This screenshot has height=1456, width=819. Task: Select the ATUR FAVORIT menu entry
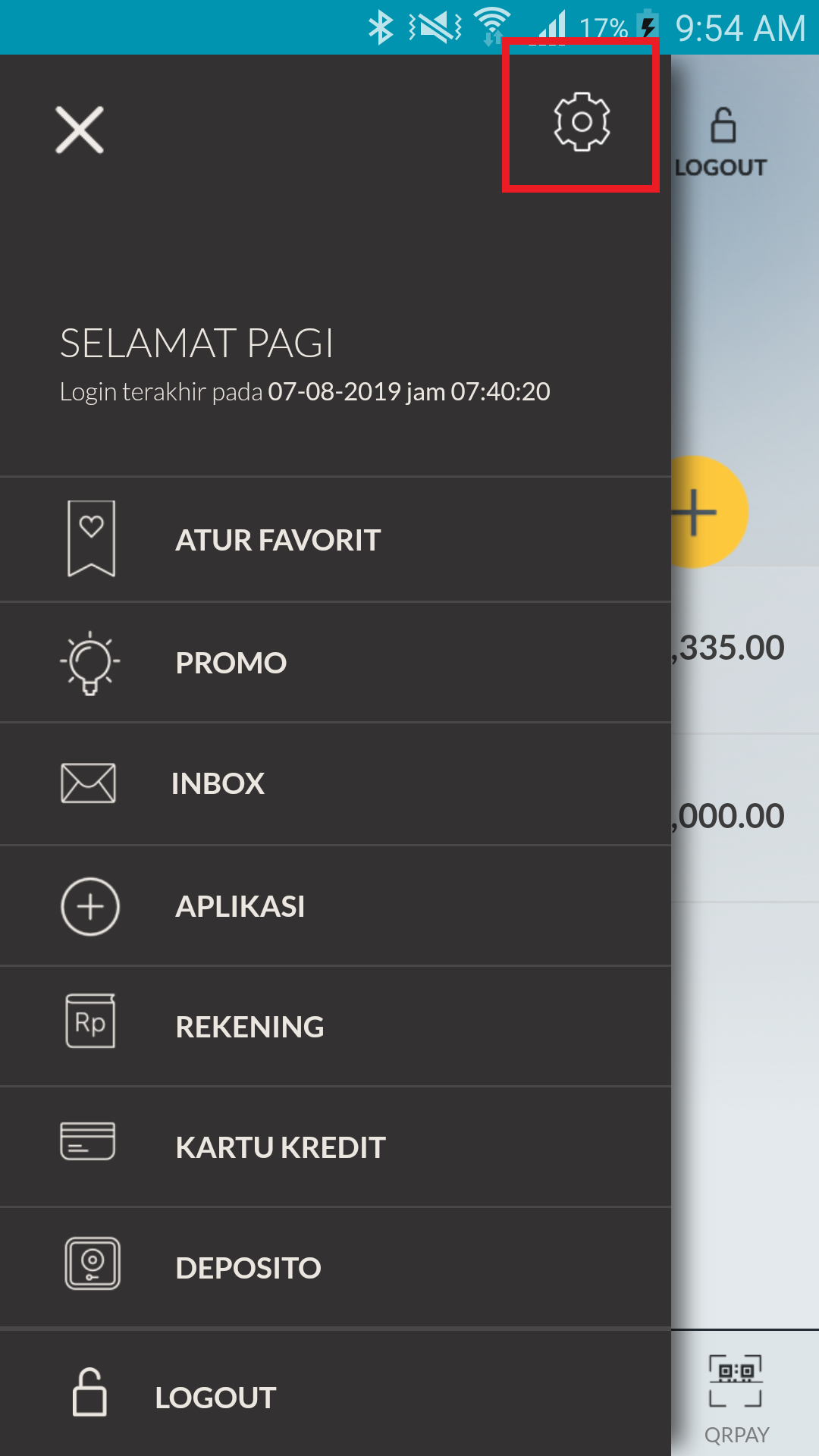coord(276,539)
